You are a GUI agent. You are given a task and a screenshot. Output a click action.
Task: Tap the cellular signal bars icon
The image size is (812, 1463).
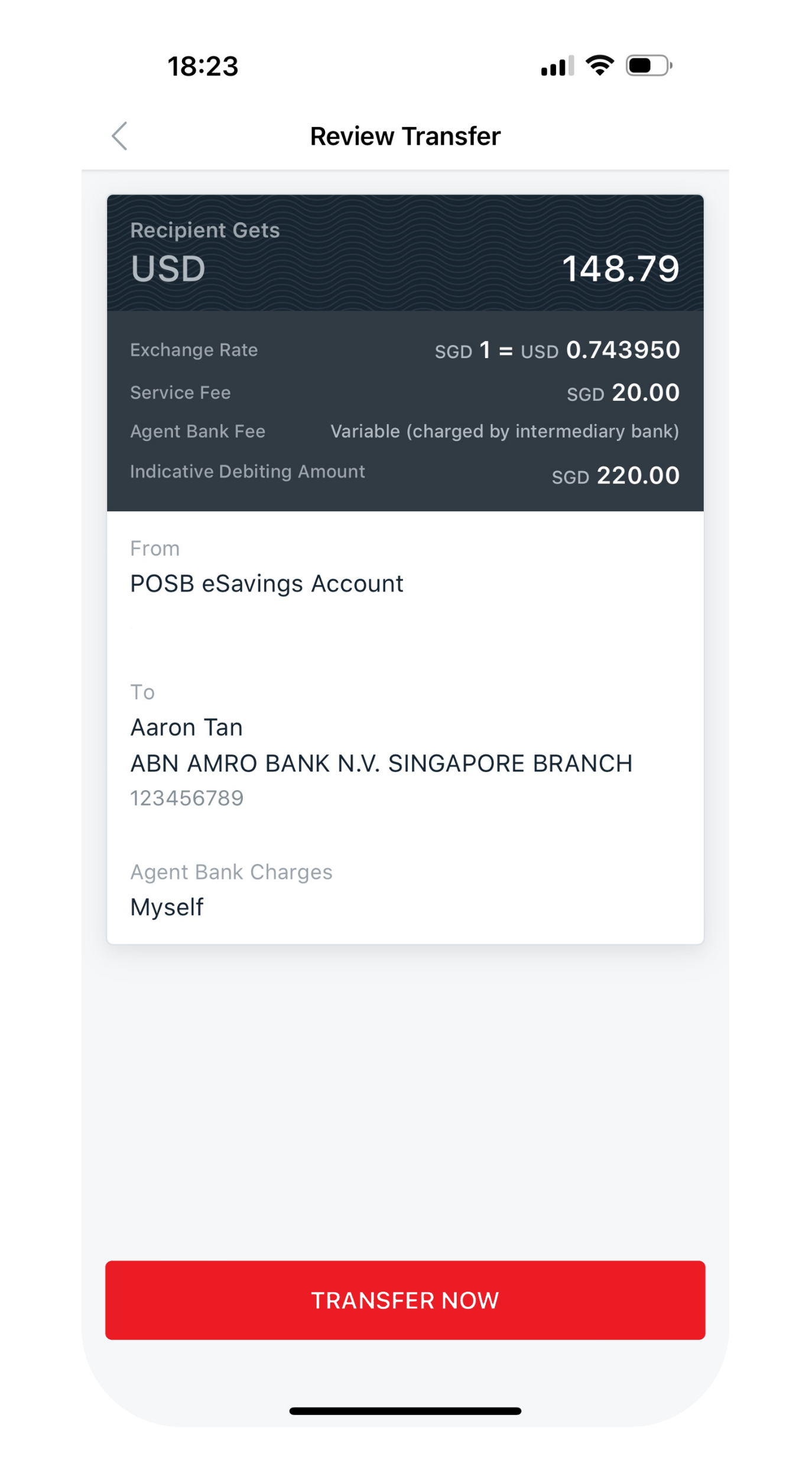[556, 67]
